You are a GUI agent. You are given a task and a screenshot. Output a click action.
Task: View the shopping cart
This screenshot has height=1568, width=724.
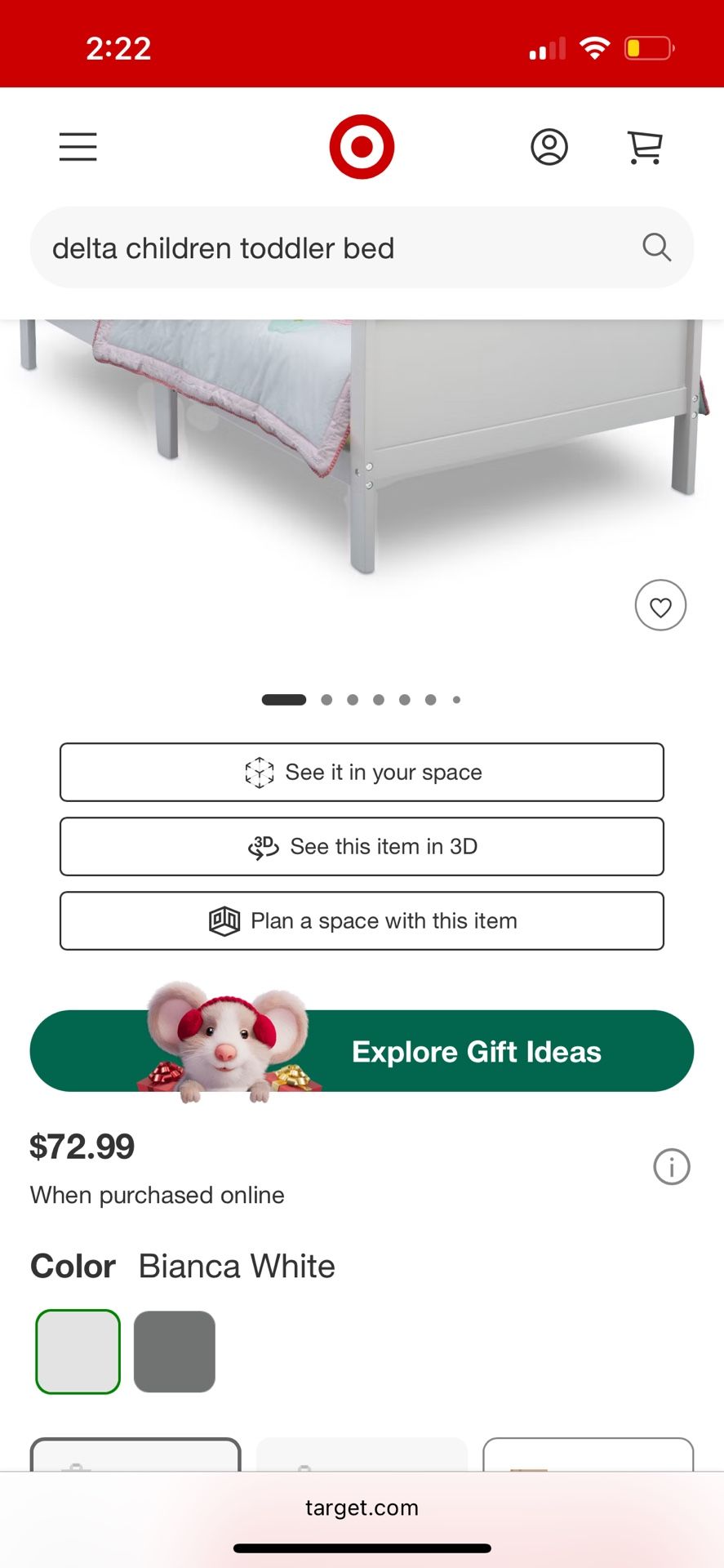click(645, 147)
